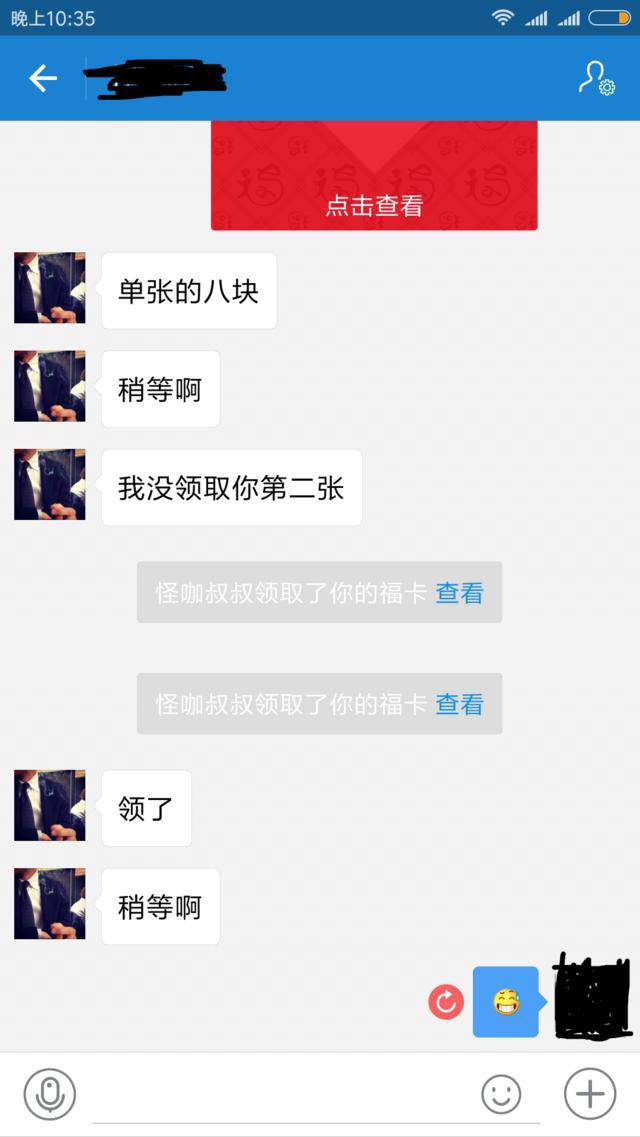Tap 查看 in the second 福卡 notice
Screen dimensions: 640x1137
click(459, 704)
